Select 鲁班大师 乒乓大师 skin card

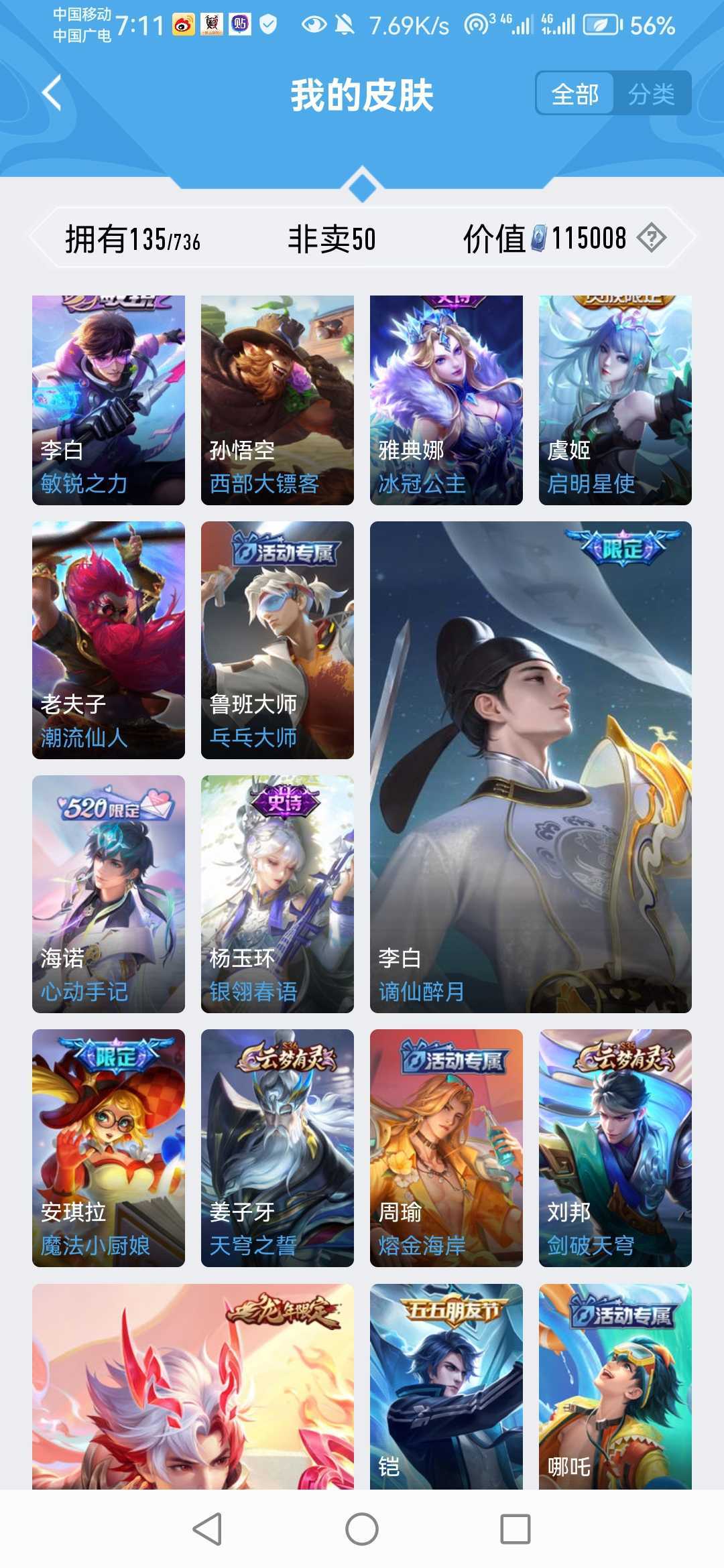(x=277, y=640)
